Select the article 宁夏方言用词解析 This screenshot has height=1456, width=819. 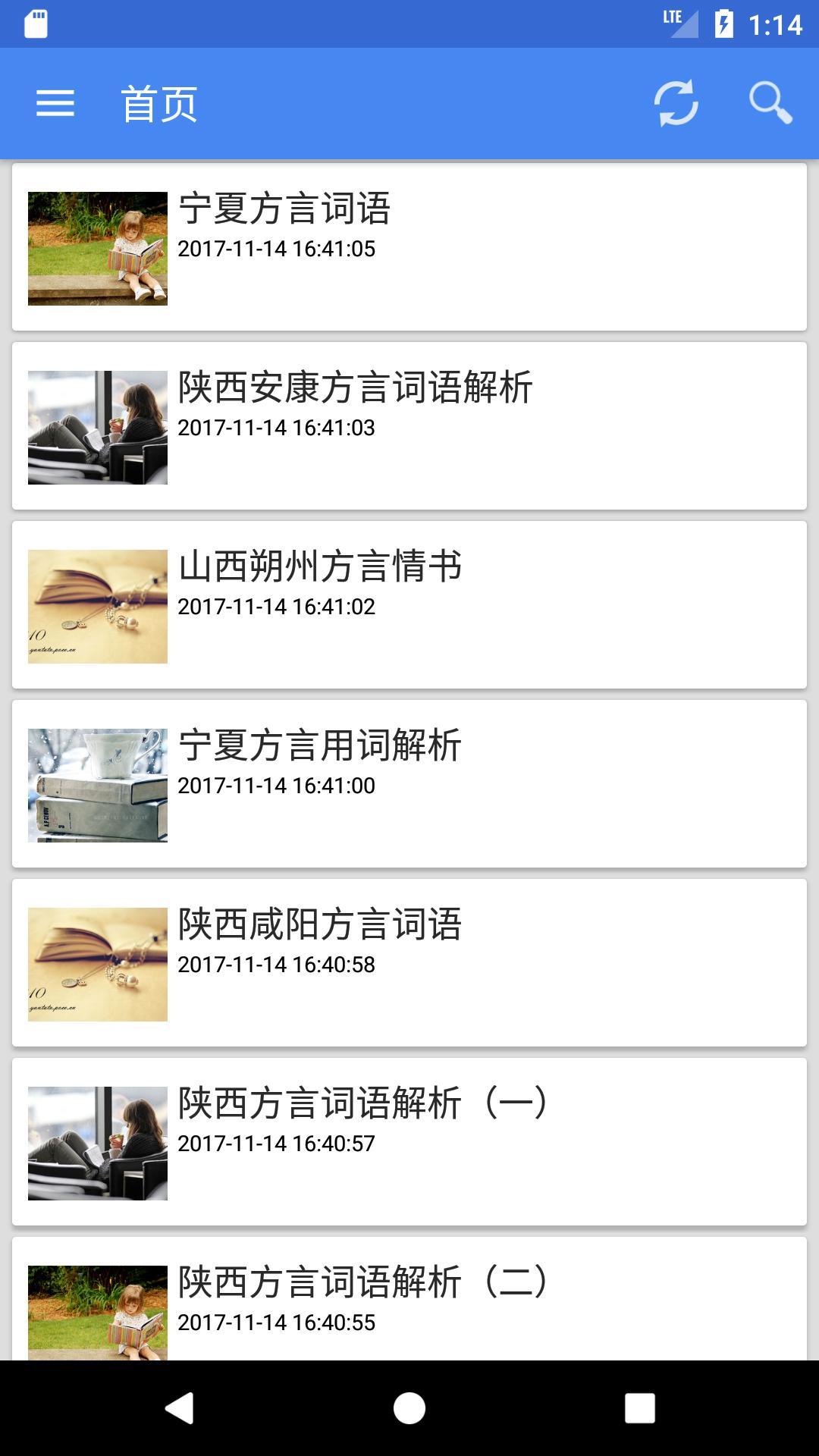[x=409, y=784]
